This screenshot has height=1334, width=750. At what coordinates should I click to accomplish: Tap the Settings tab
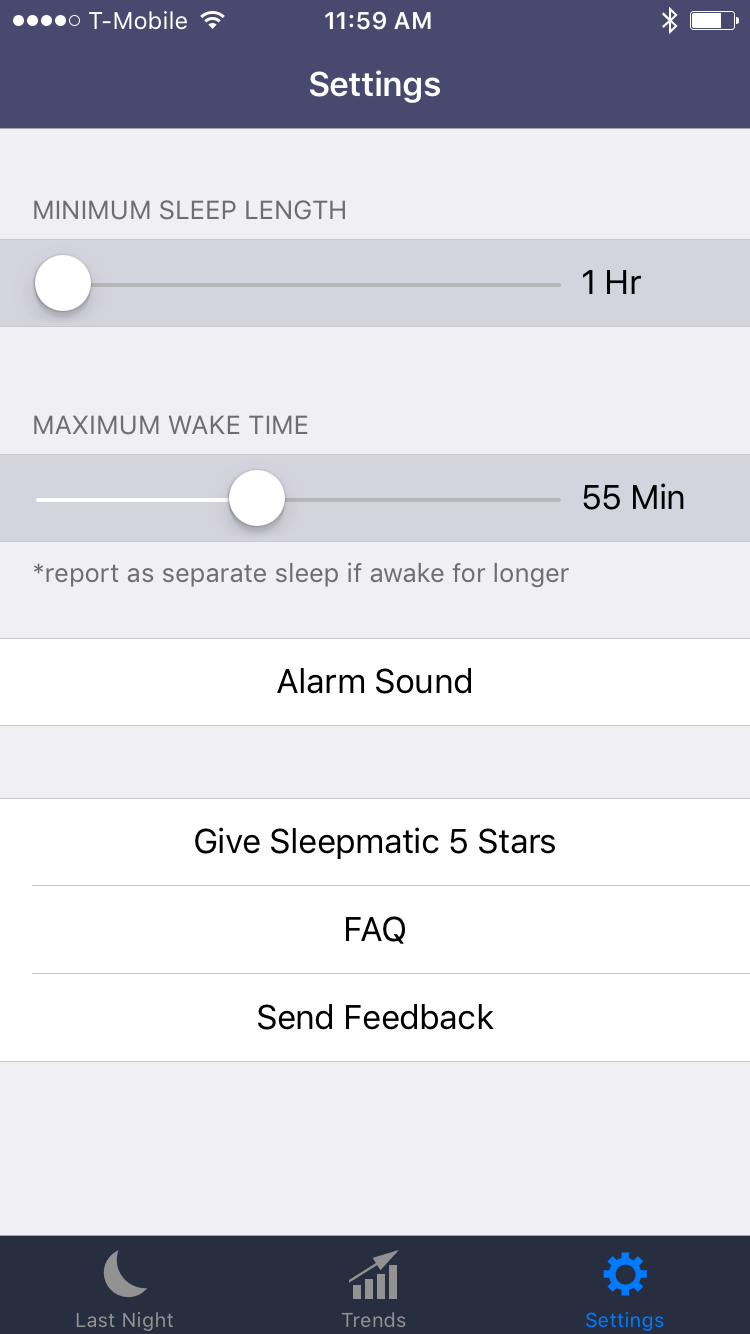625,1288
